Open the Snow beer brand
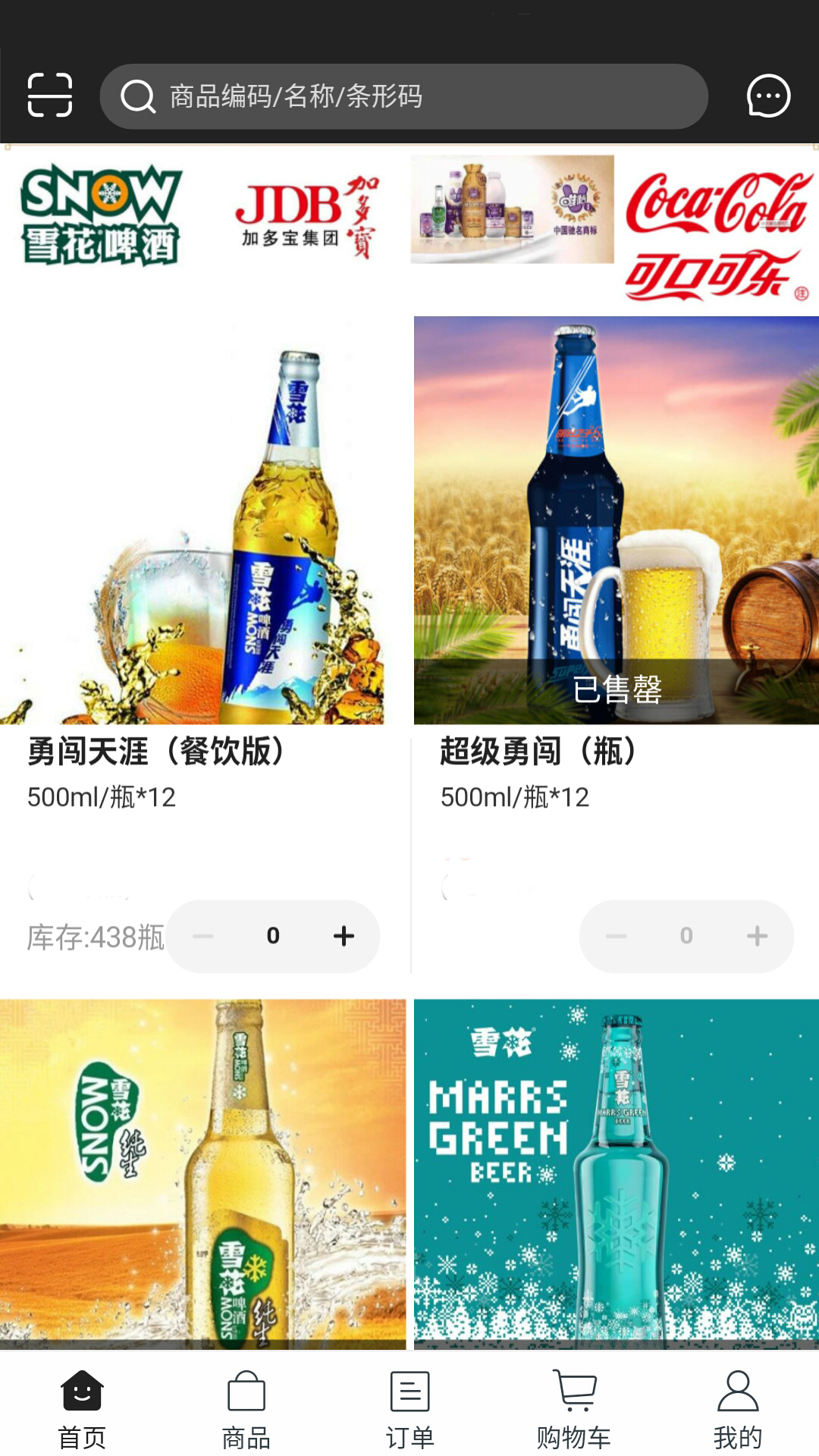The height and width of the screenshot is (1456, 819). (x=101, y=215)
